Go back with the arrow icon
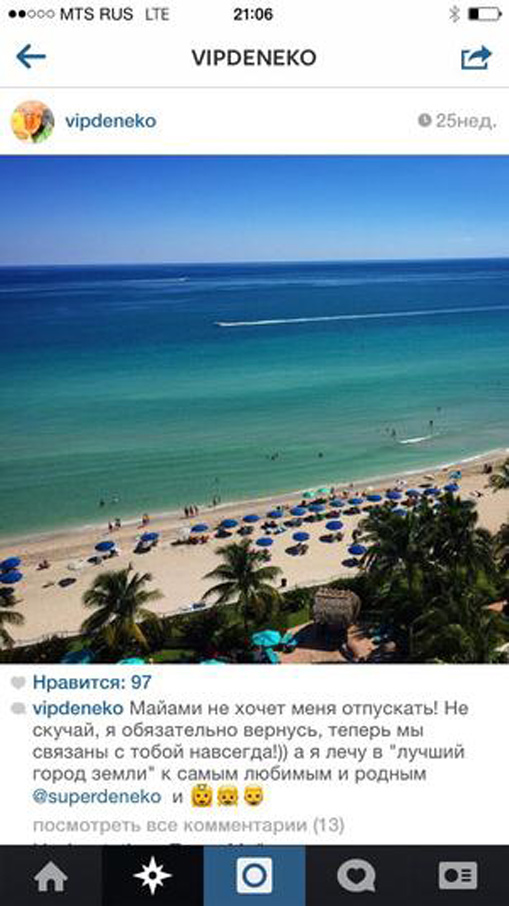The height and width of the screenshot is (906, 509). point(31,57)
